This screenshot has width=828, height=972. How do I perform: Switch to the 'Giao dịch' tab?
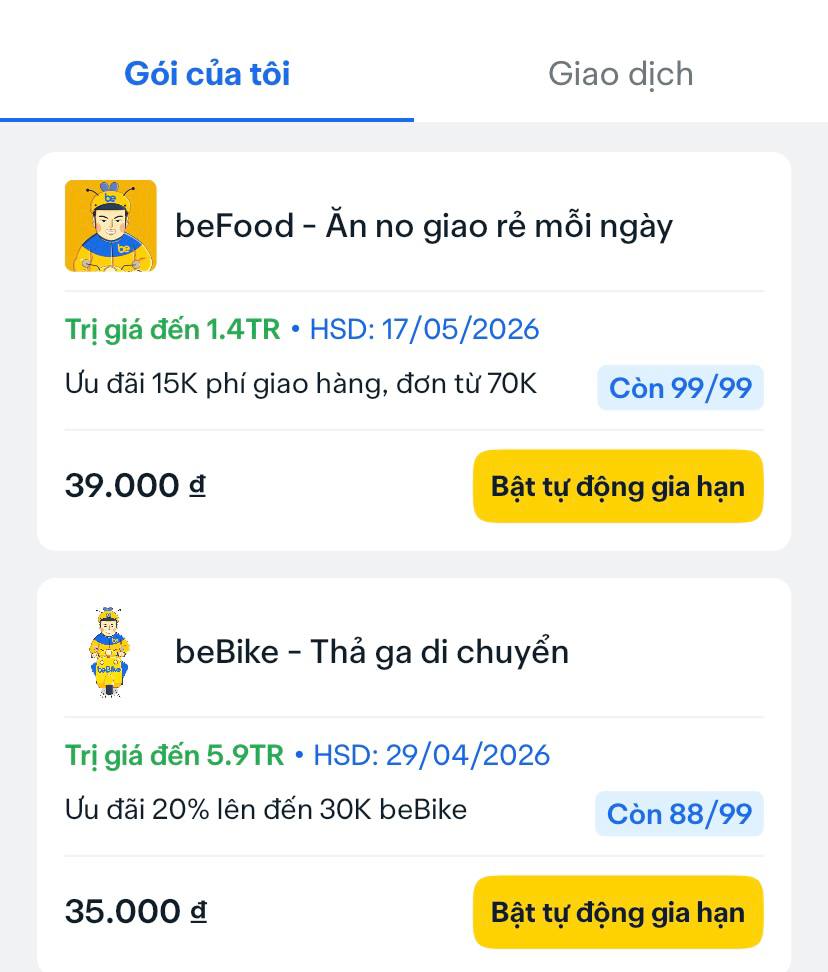(x=620, y=73)
